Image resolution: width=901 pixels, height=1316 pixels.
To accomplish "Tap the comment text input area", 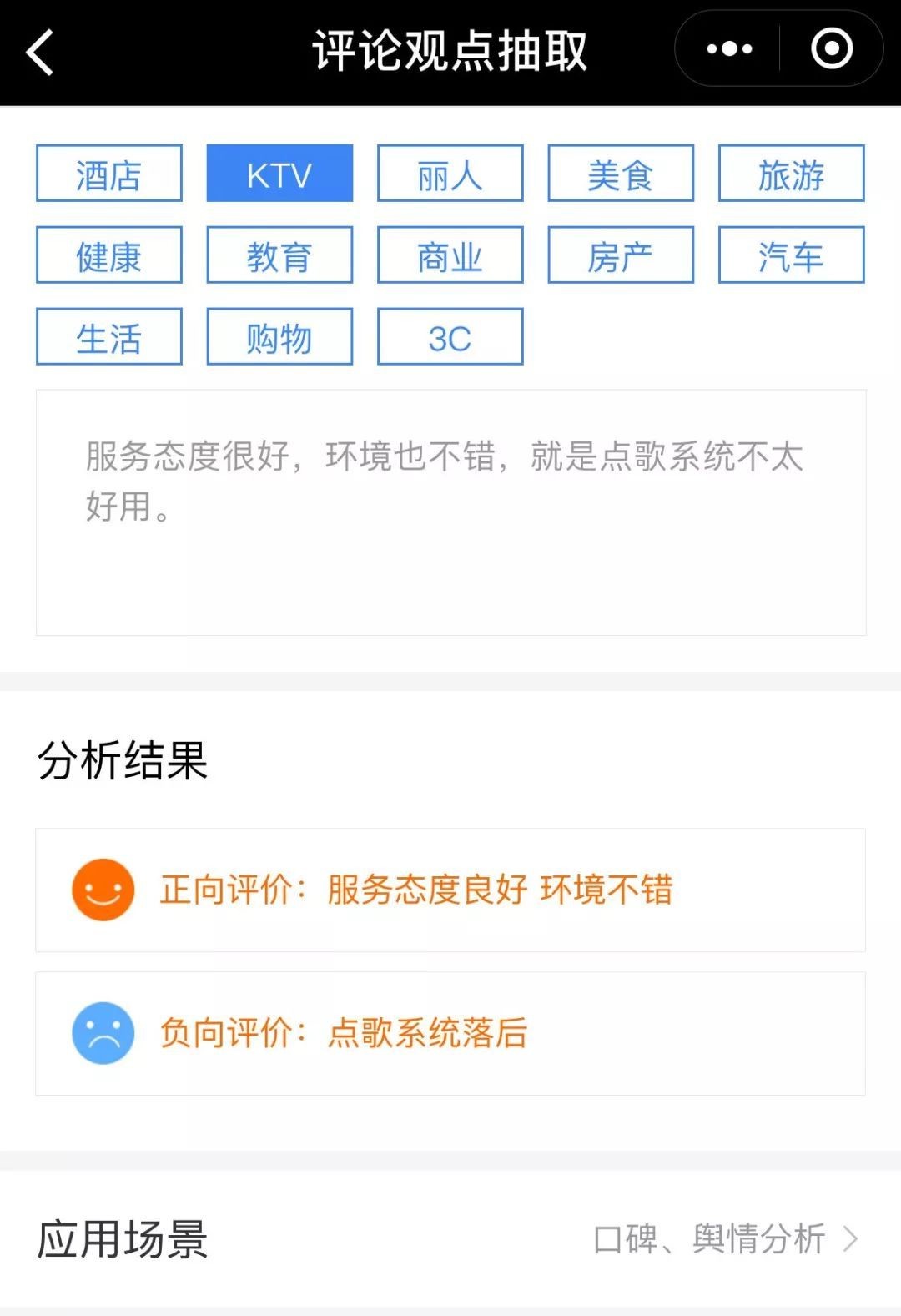I will pos(450,509).
